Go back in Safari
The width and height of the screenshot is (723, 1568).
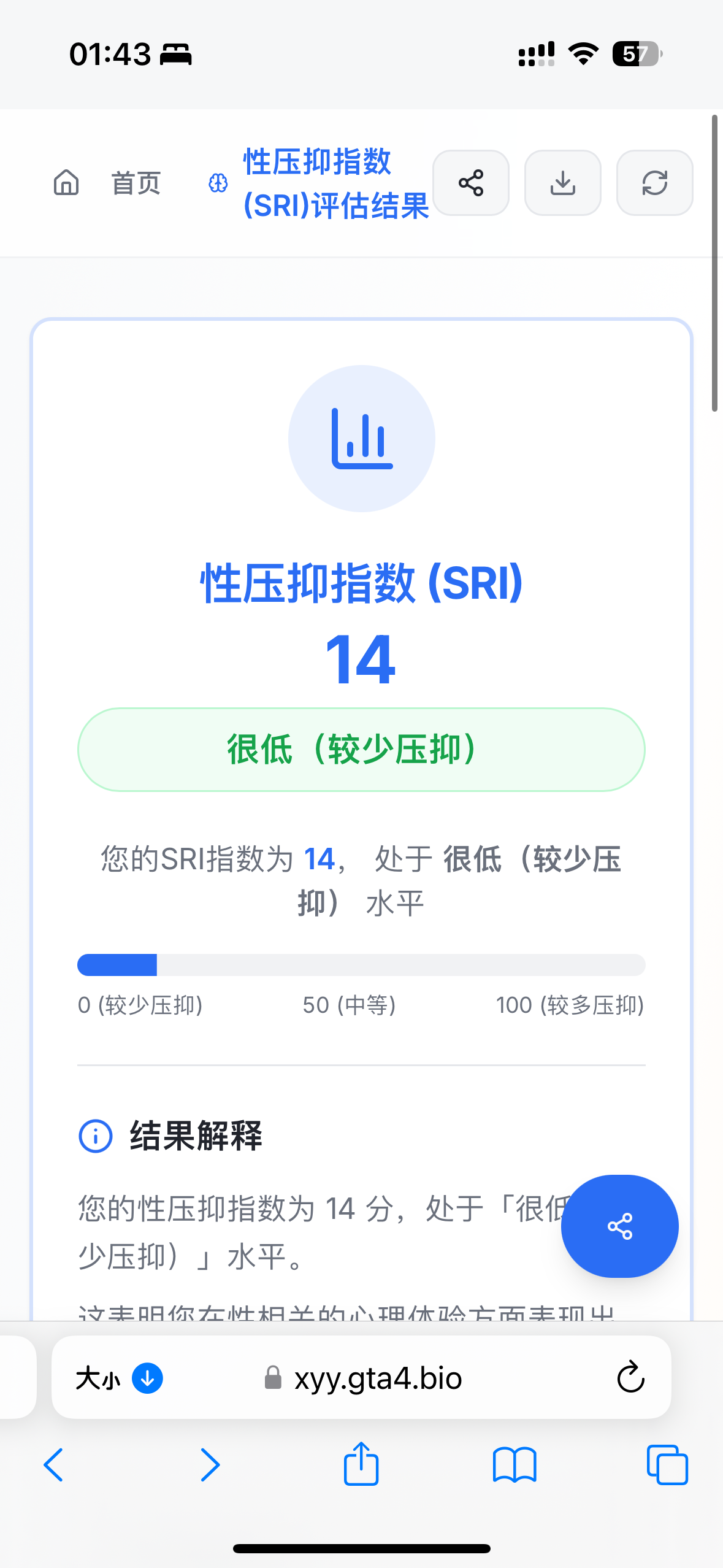(x=53, y=1465)
